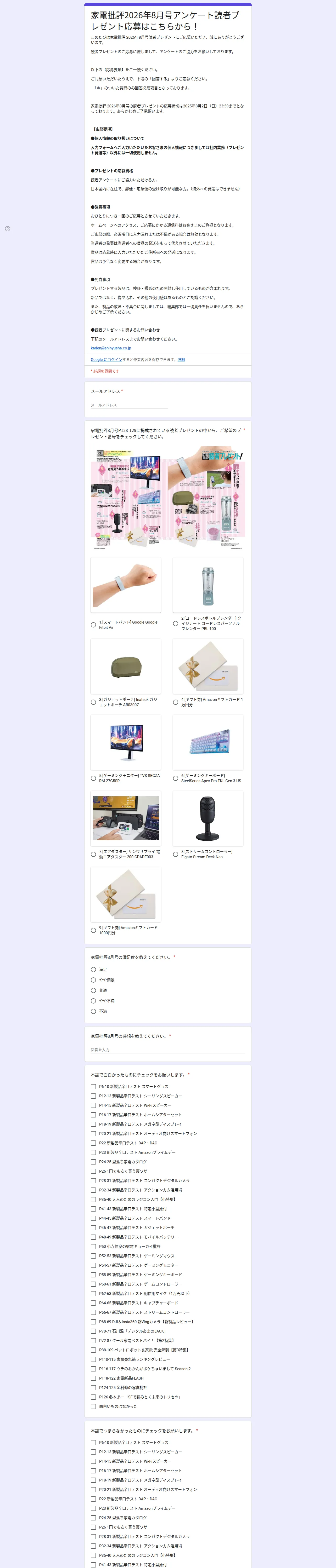This screenshot has width=336, height=1568.
Task: Select the 普通 satisfaction option
Action: coord(93,990)
